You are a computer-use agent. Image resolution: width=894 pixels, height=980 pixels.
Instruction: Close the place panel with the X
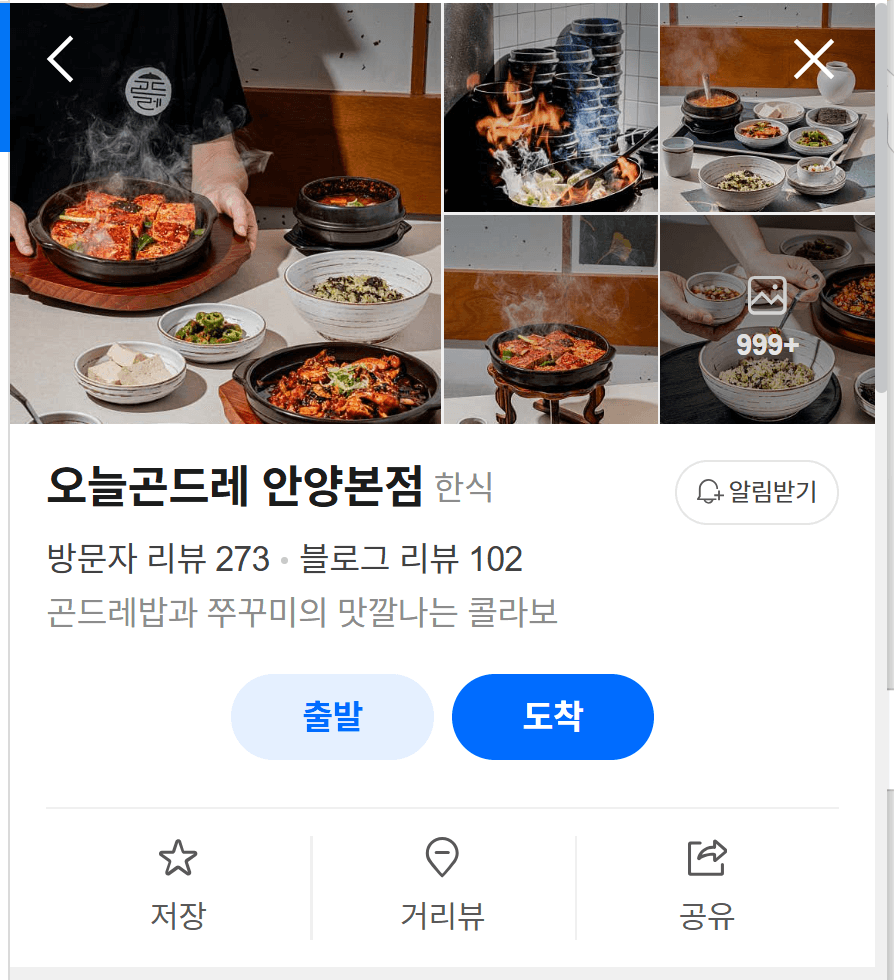[816, 57]
